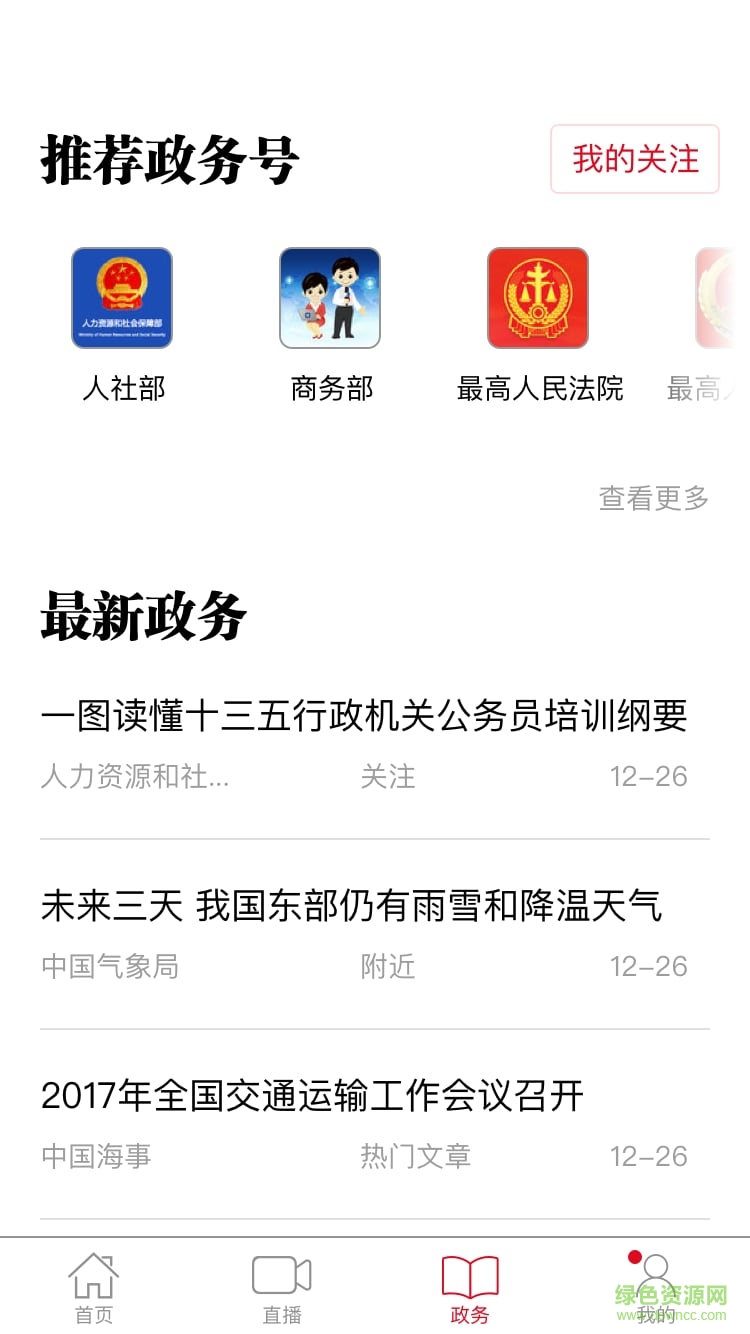Open 我的关注 followed accounts button
The height and width of the screenshot is (1334, 750).
634,160
